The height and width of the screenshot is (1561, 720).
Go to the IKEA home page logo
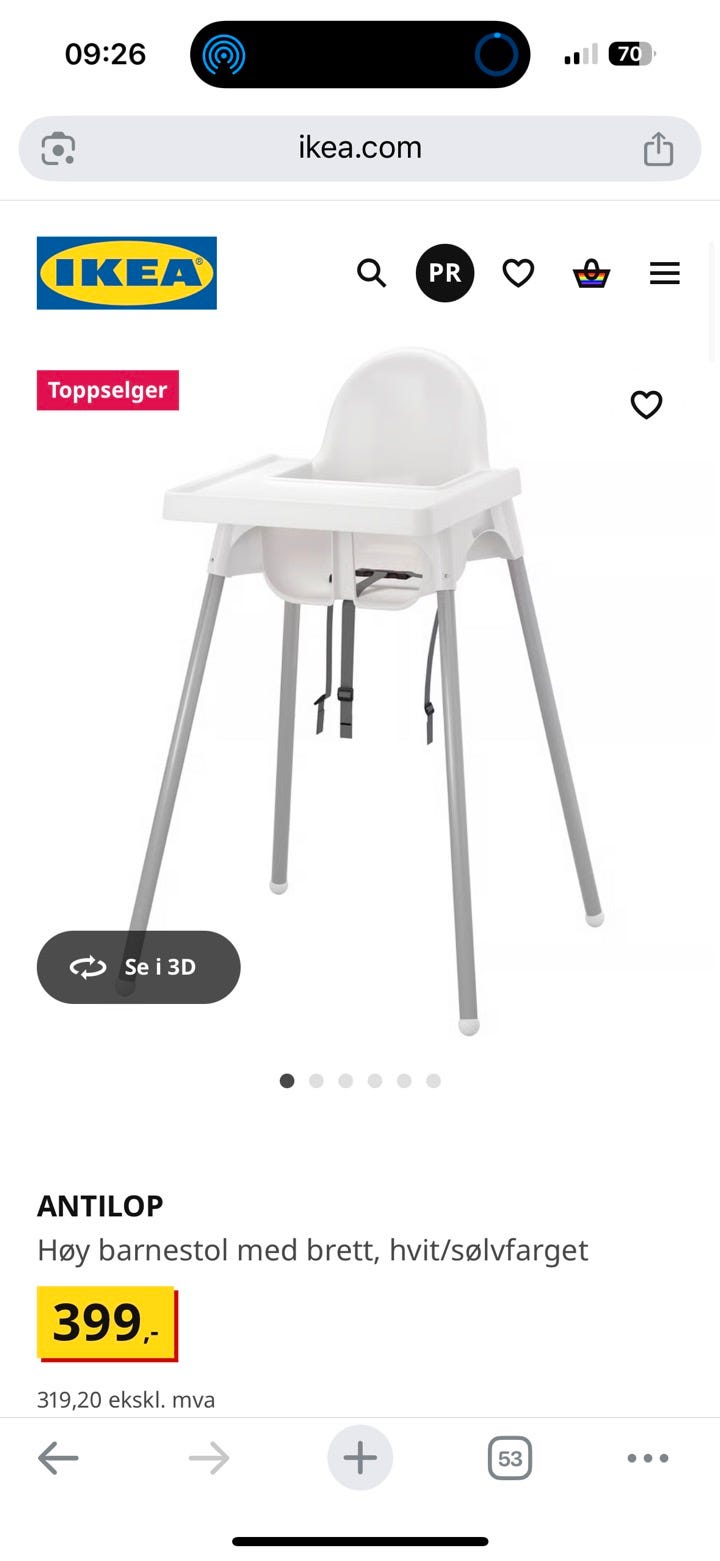tap(127, 273)
